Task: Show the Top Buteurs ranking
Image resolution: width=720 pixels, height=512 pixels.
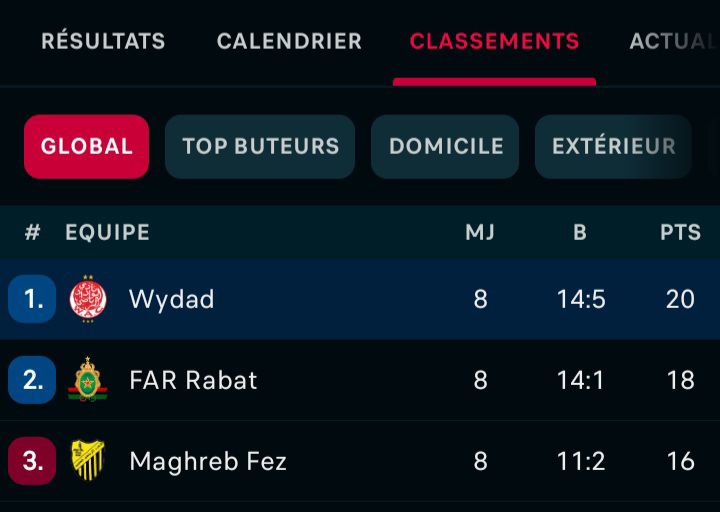Action: click(260, 146)
